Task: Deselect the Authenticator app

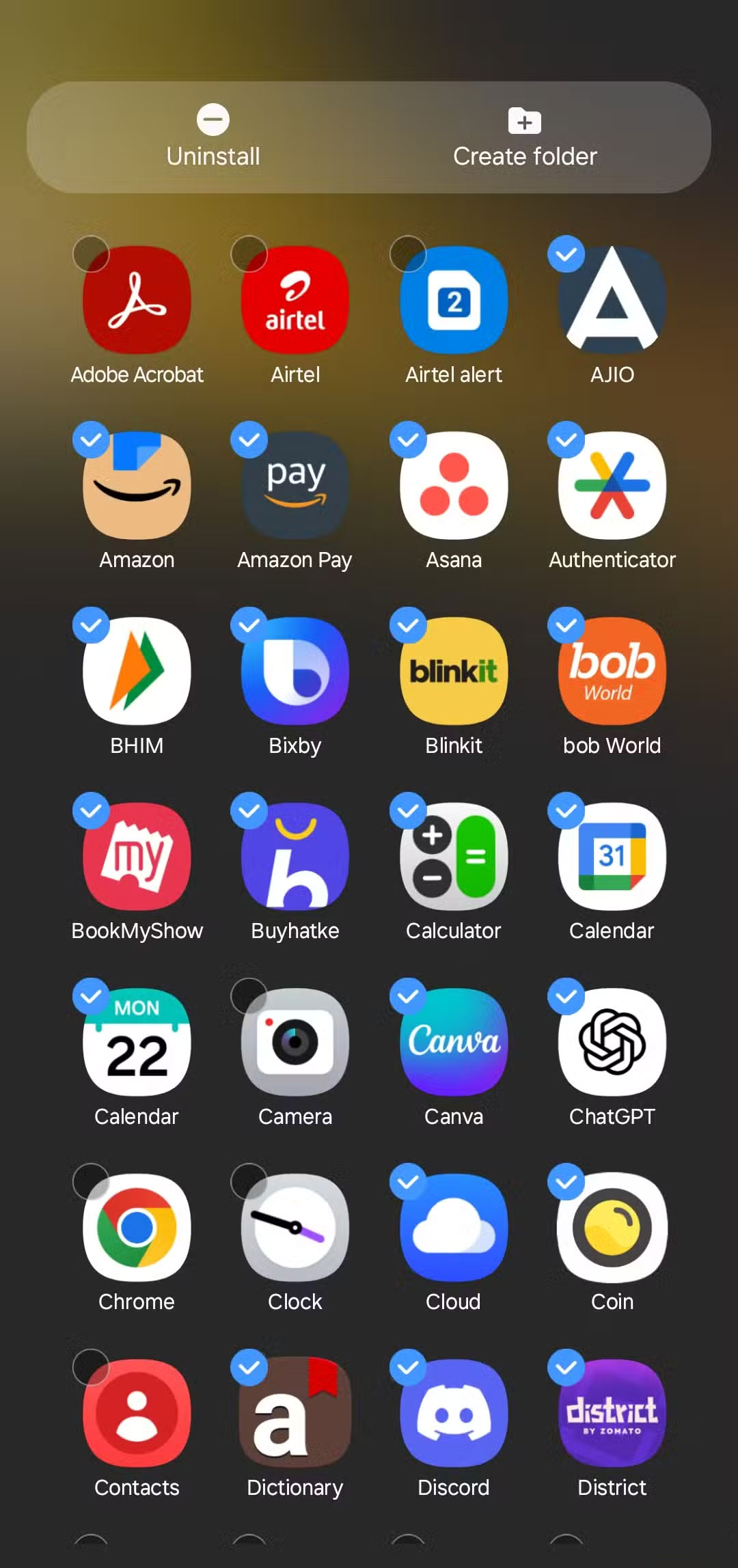Action: 612,486
